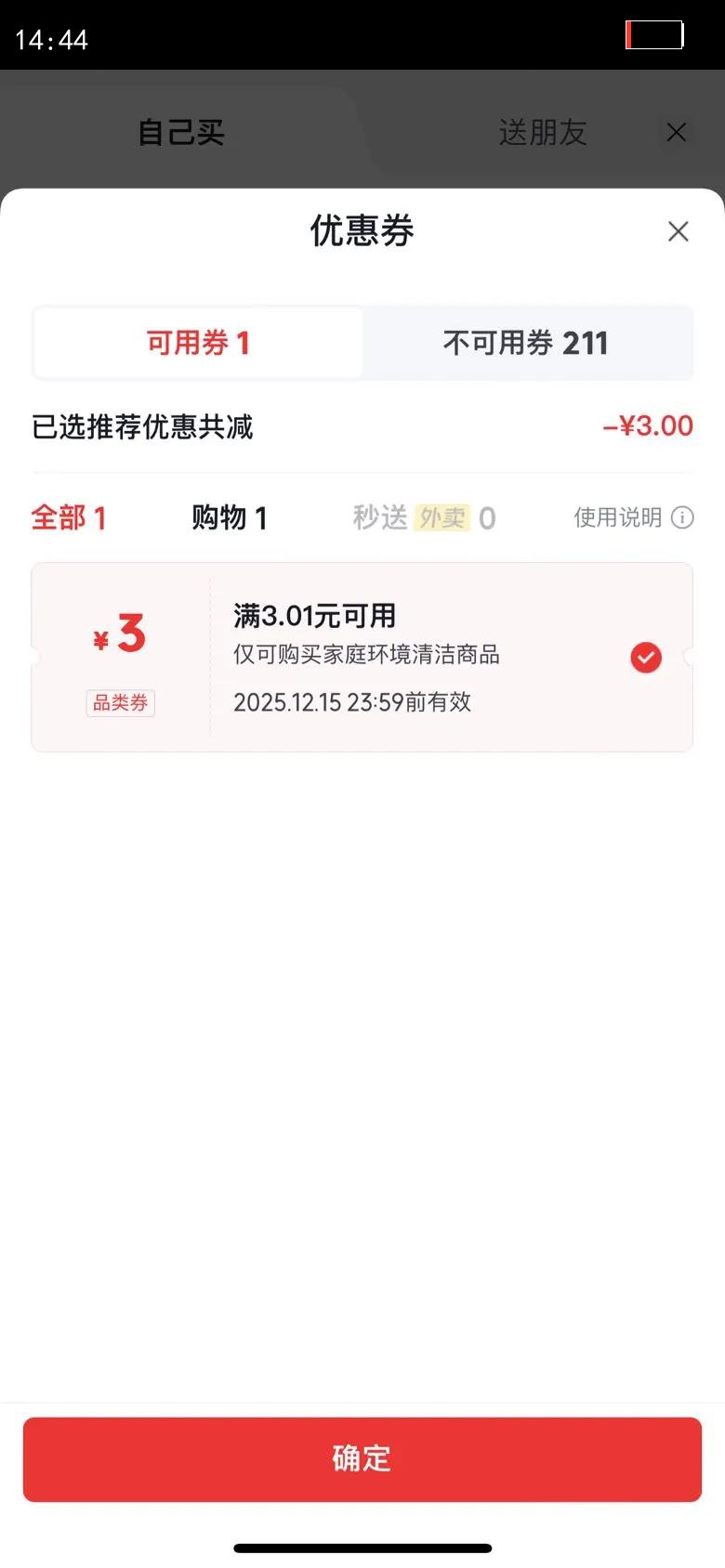The height and width of the screenshot is (1568, 725).
Task: Select the 可用券 1 tab
Action: 198,343
